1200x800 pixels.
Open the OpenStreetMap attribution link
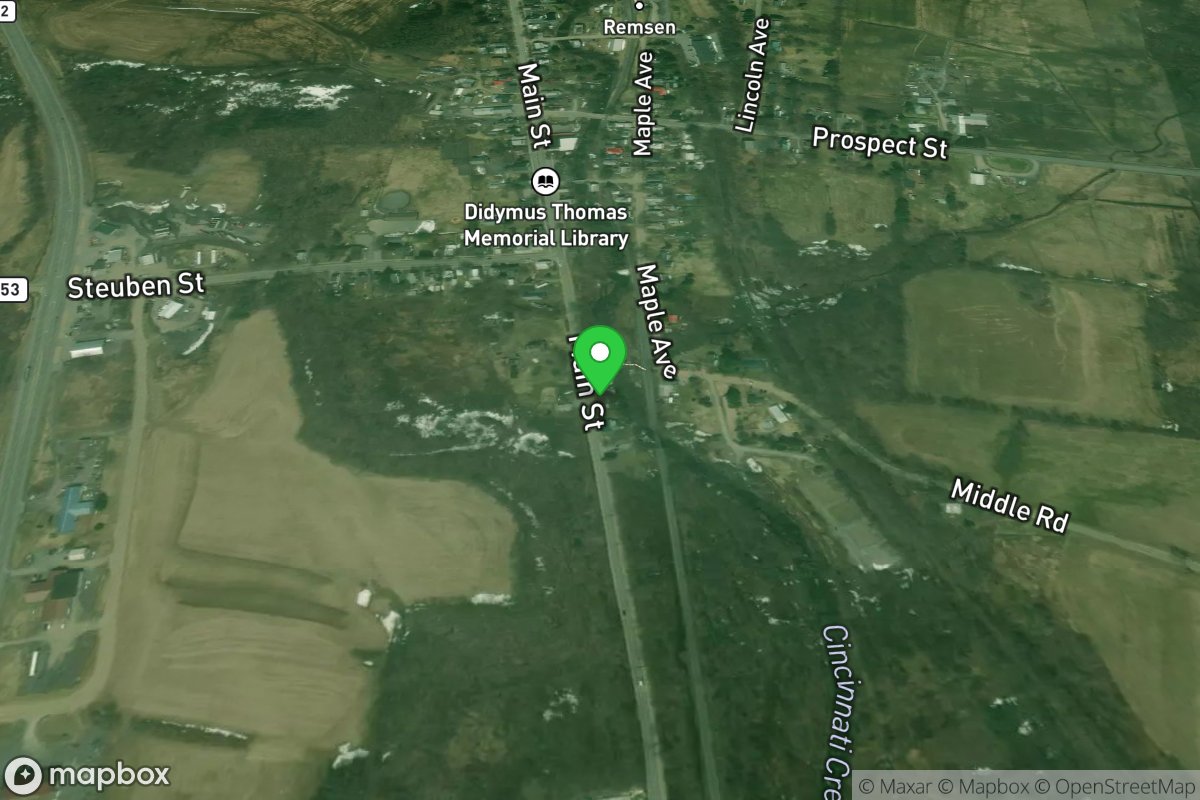1116,786
